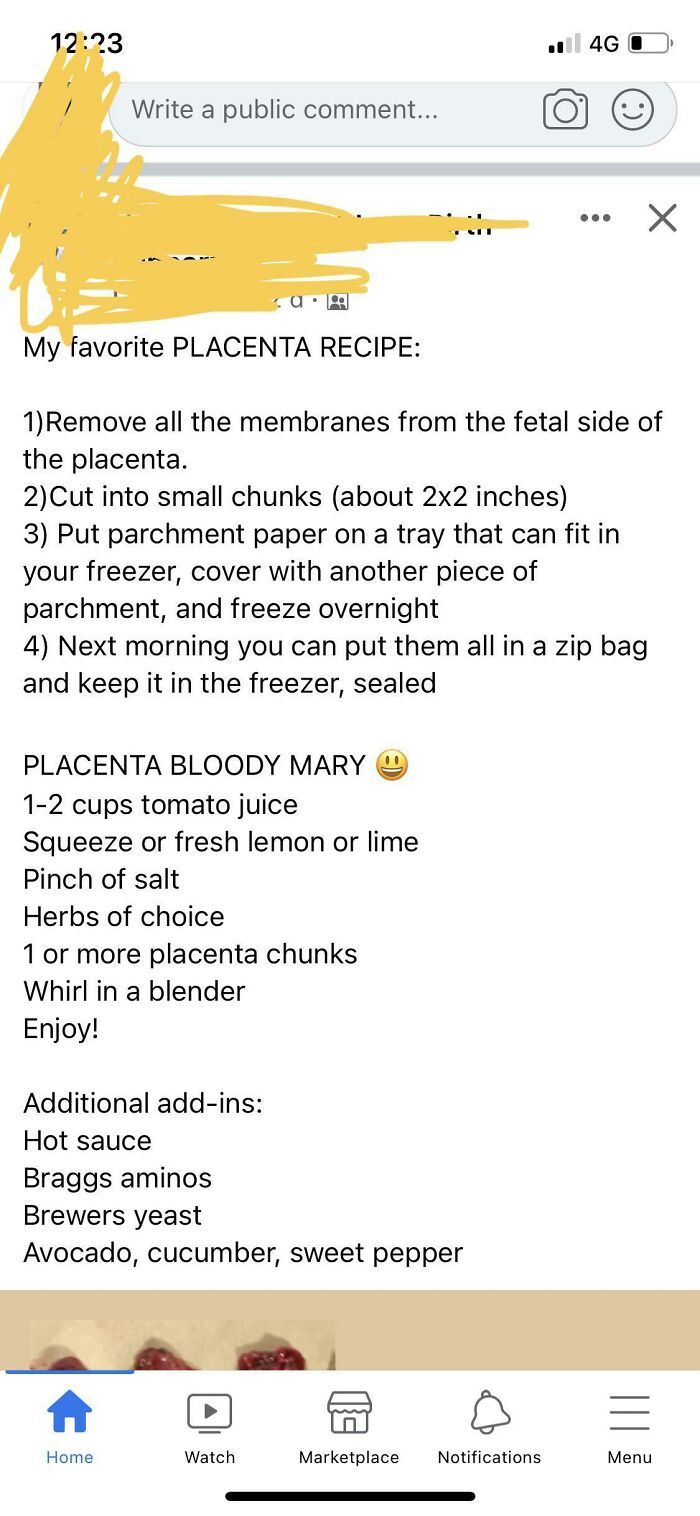The image size is (700, 1516).
Task: Open the camera icon in comment box
Action: 565,110
